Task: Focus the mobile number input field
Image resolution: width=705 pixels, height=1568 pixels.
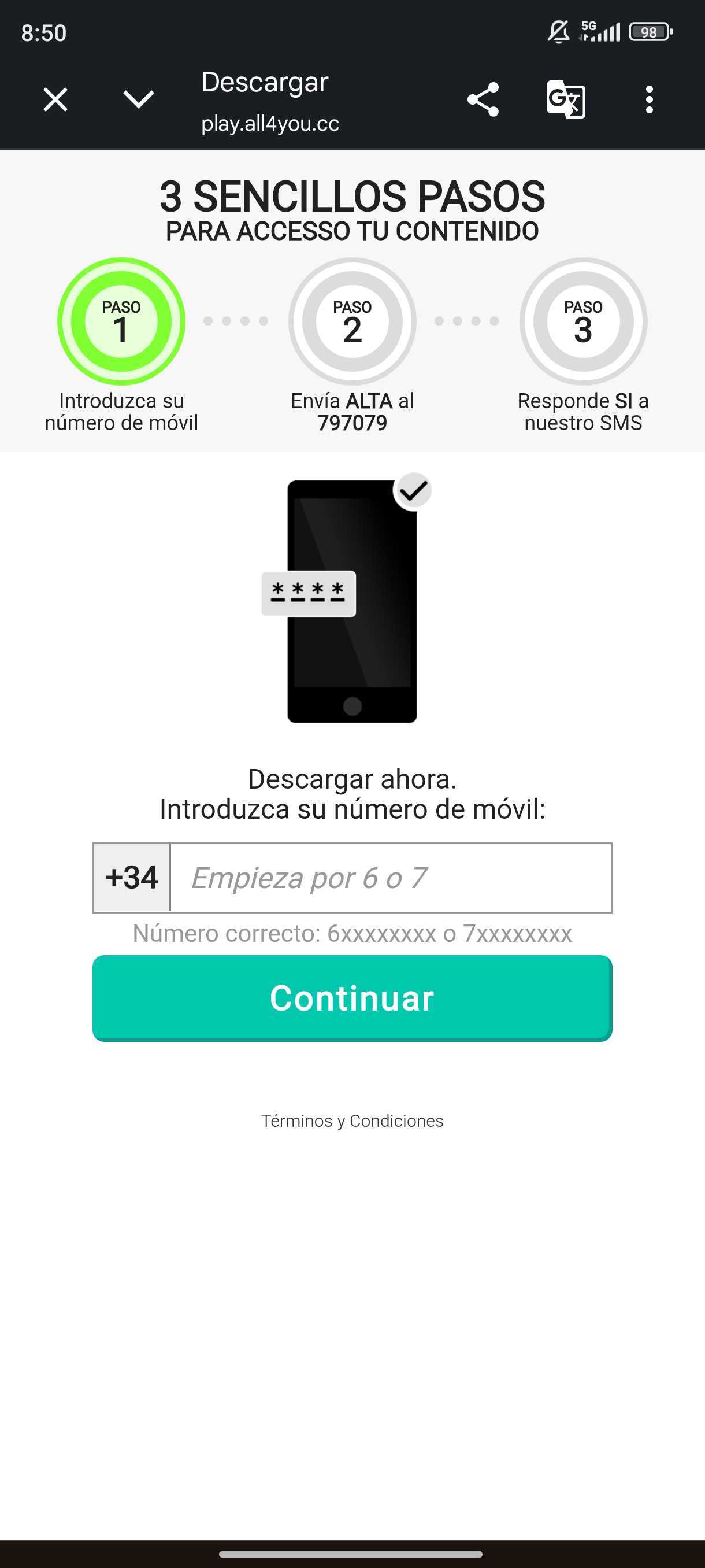Action: pos(391,878)
